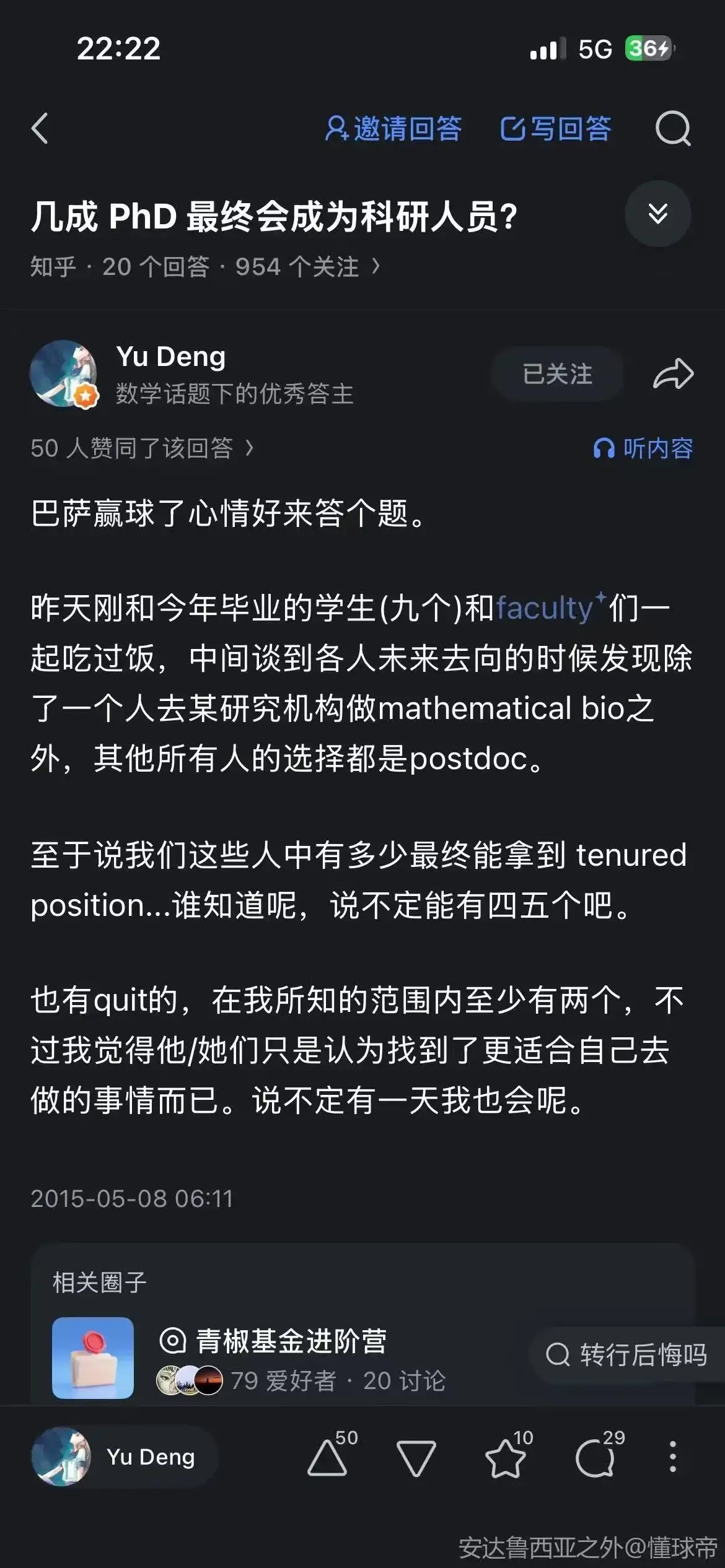Tap 邀请回答 to invite answers
This screenshot has height=1568, width=725.
click(393, 129)
